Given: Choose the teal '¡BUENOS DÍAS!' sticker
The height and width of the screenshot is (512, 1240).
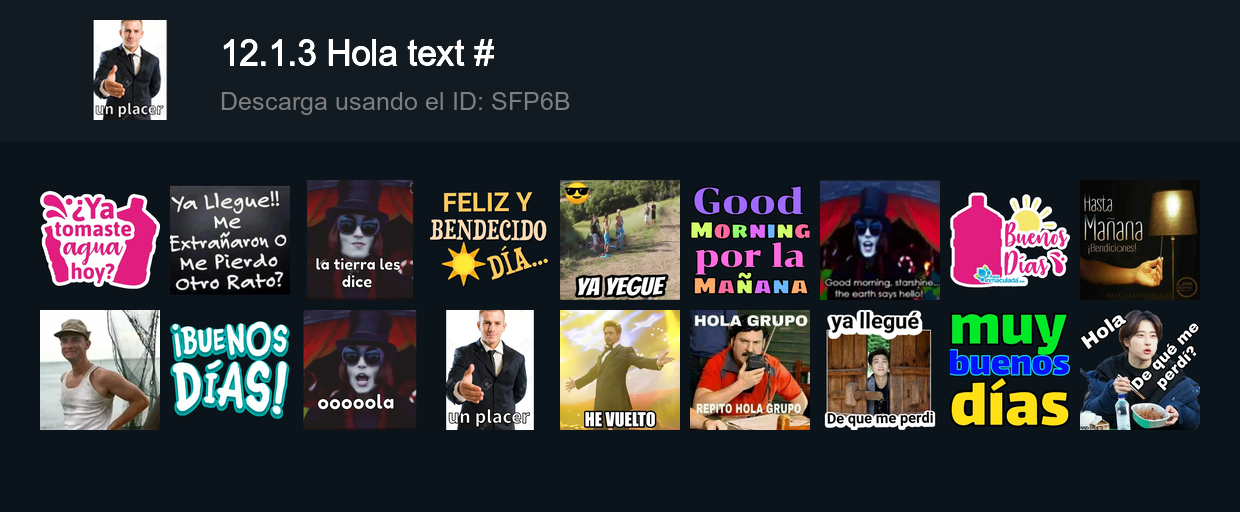Looking at the screenshot, I should tap(230, 370).
